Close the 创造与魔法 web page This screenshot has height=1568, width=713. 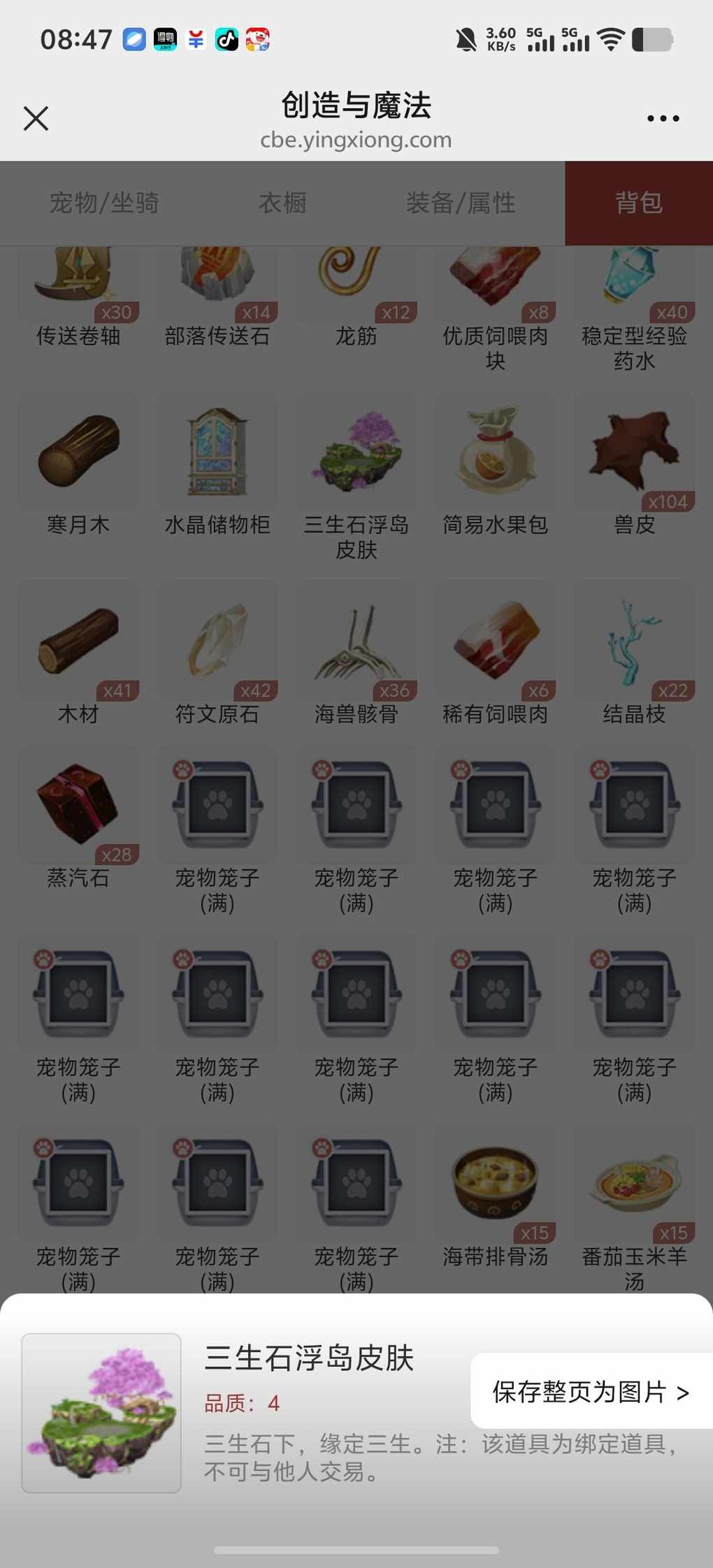36,118
